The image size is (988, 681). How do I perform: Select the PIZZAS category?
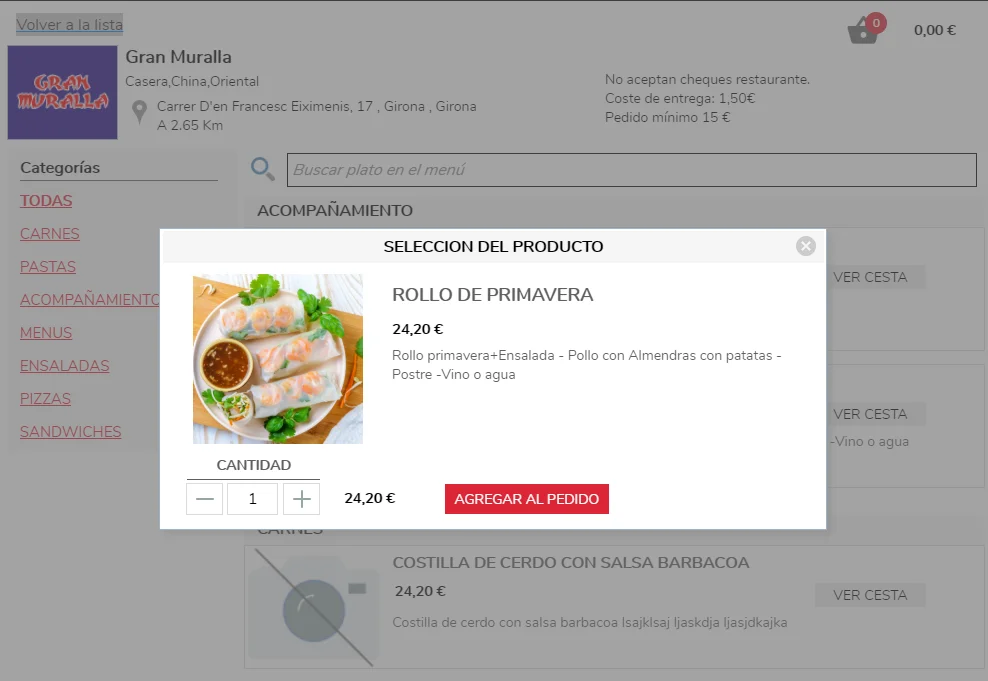pyautogui.click(x=46, y=399)
